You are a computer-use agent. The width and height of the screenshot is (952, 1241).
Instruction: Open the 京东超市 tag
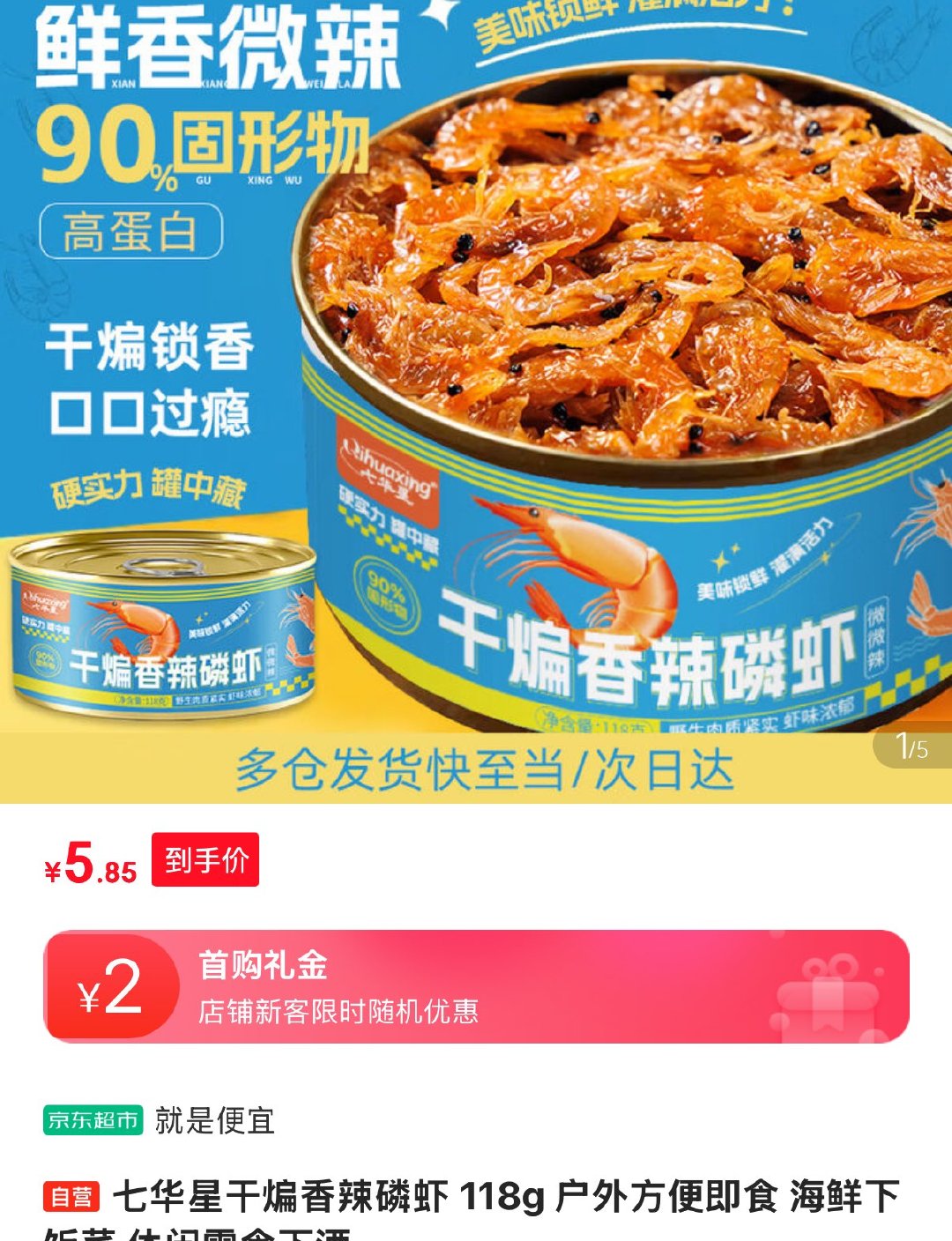coord(93,1120)
